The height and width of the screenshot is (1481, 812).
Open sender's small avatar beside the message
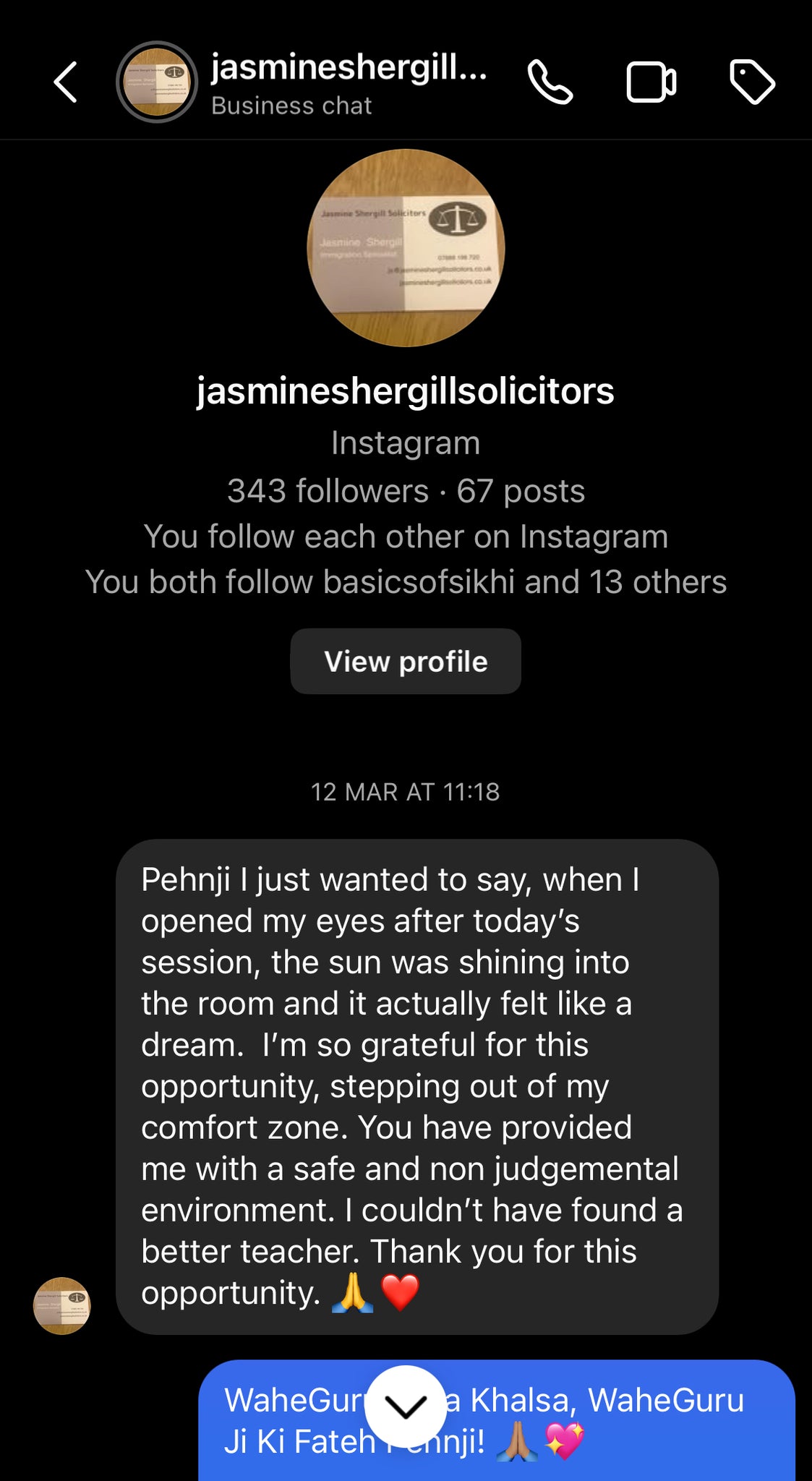click(62, 1305)
